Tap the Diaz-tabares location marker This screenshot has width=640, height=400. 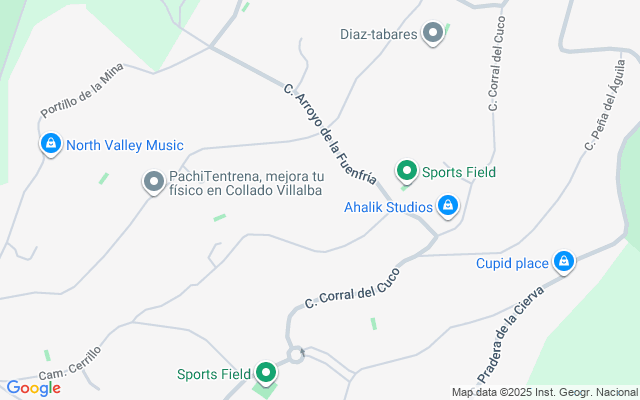433,35
